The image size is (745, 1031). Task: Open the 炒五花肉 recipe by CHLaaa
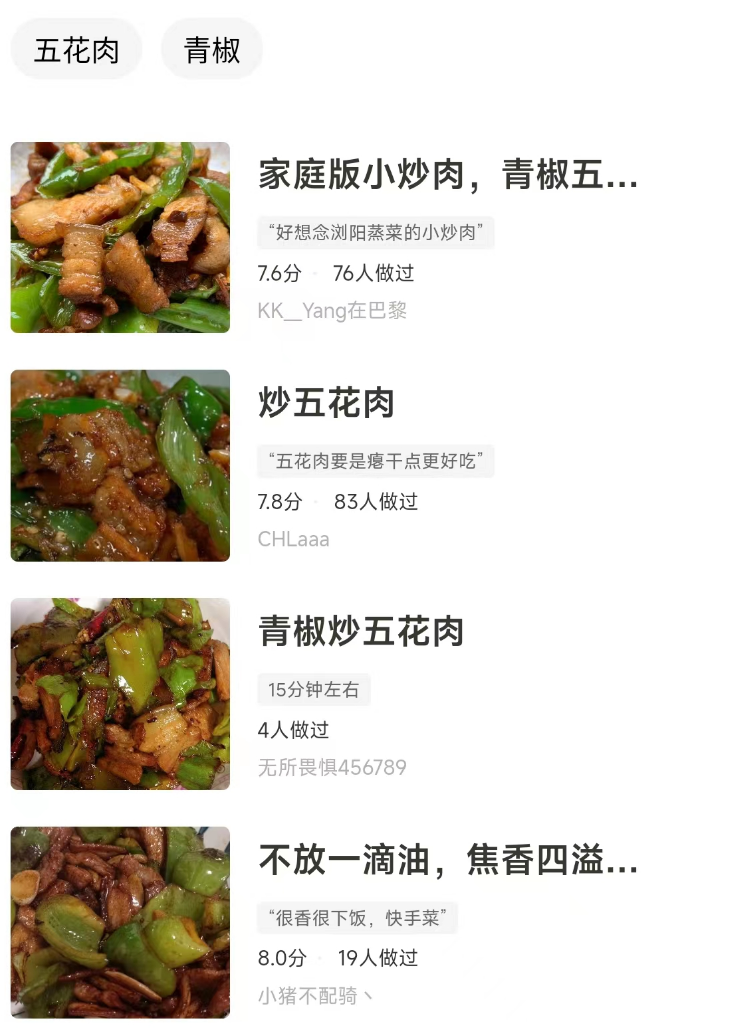[327, 403]
